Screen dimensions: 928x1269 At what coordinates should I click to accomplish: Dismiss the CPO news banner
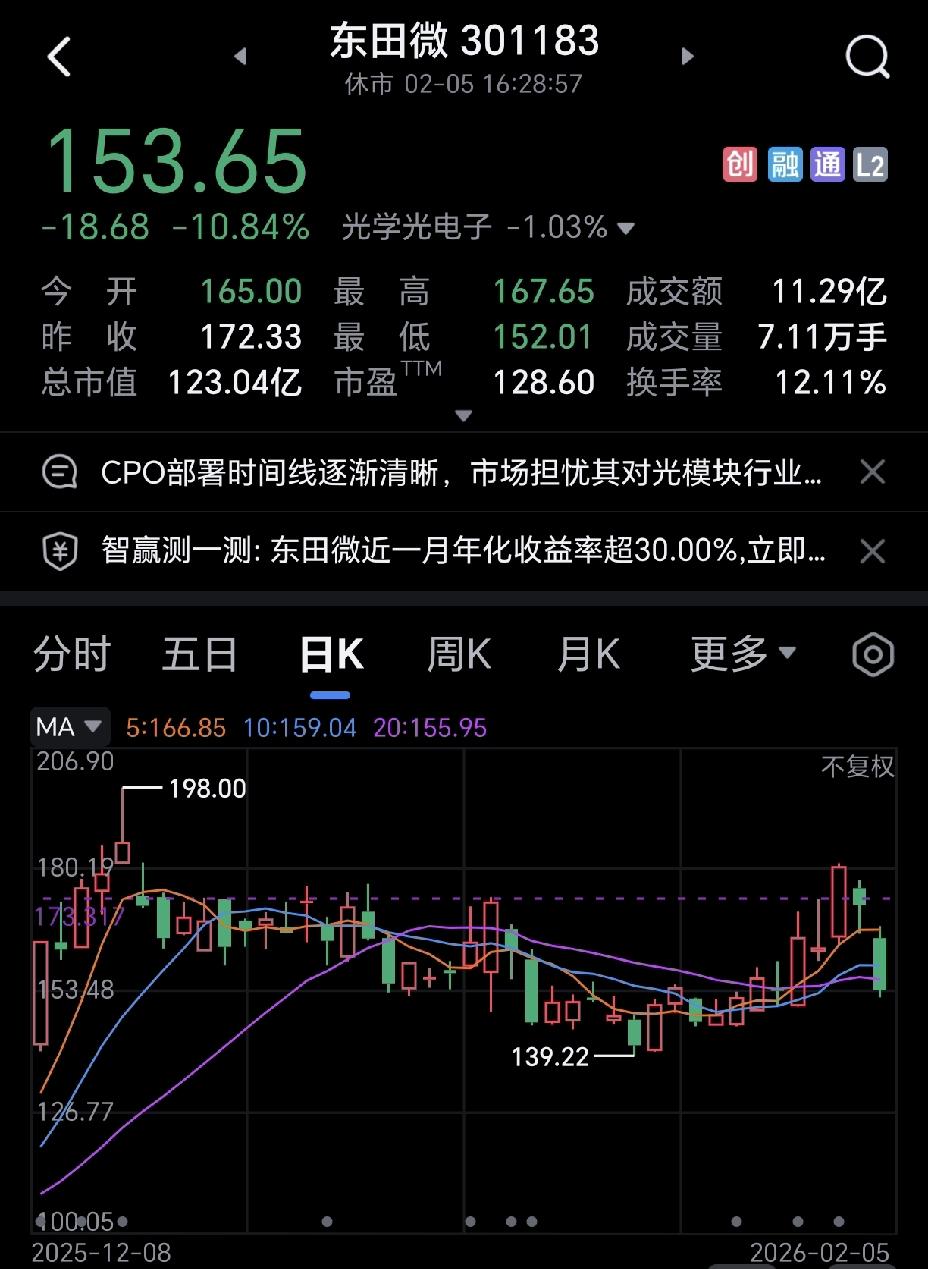coord(871,472)
